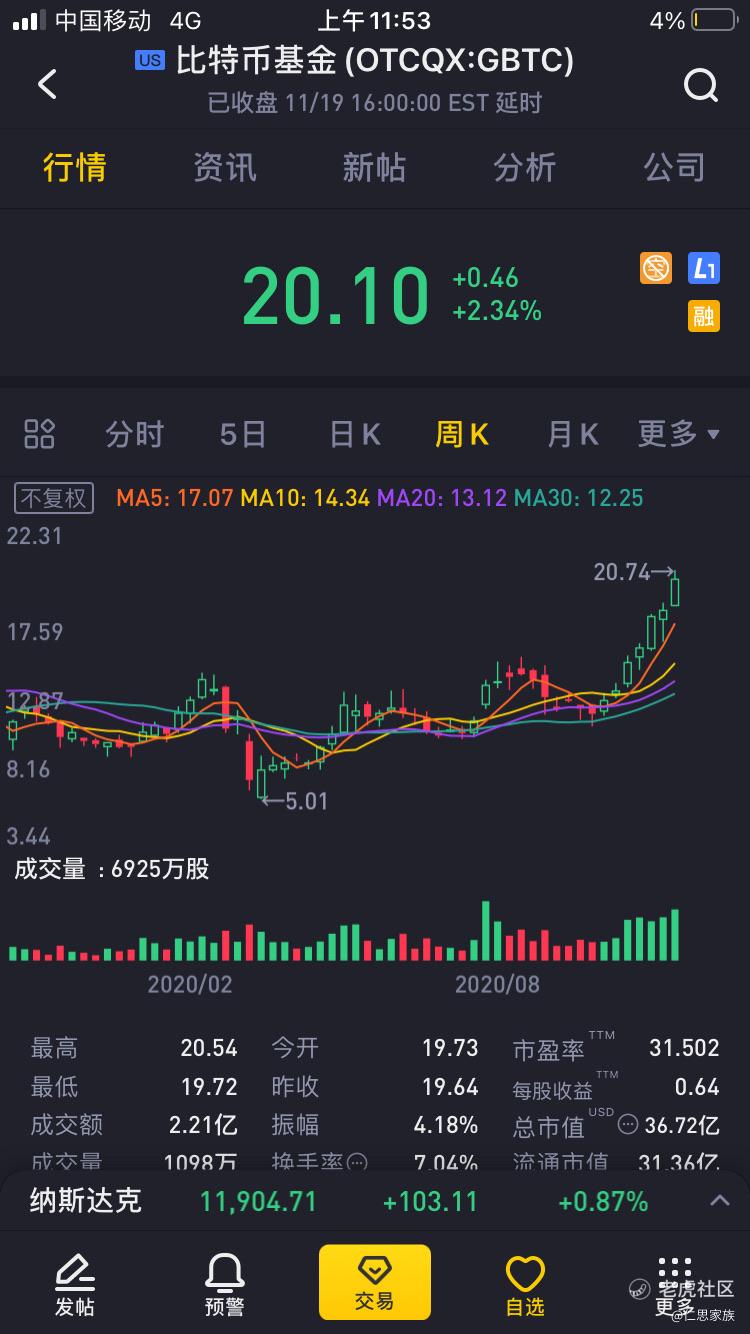Open the chart layout grid icon
Screen dimensions: 750x1334
tap(39, 434)
